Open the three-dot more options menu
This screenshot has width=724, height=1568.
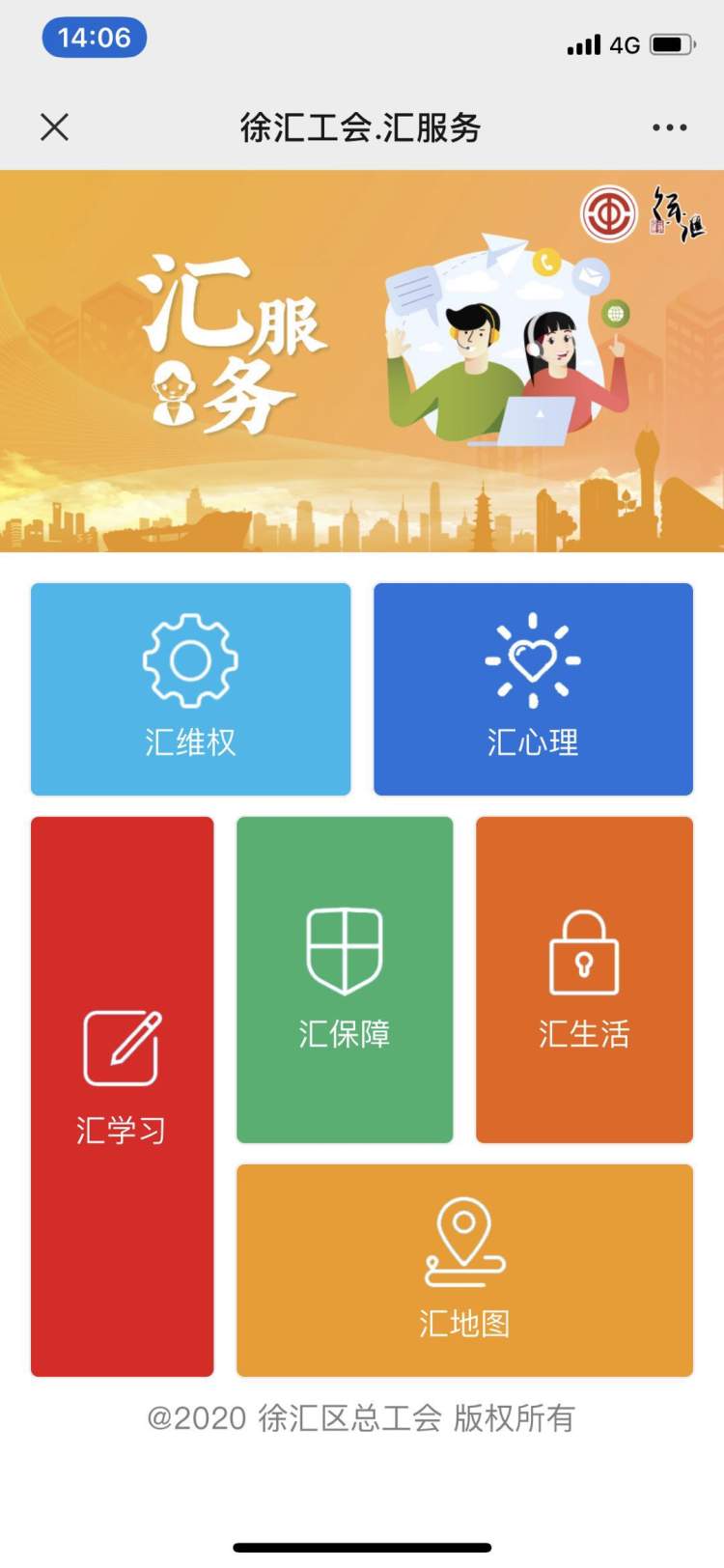click(x=669, y=126)
